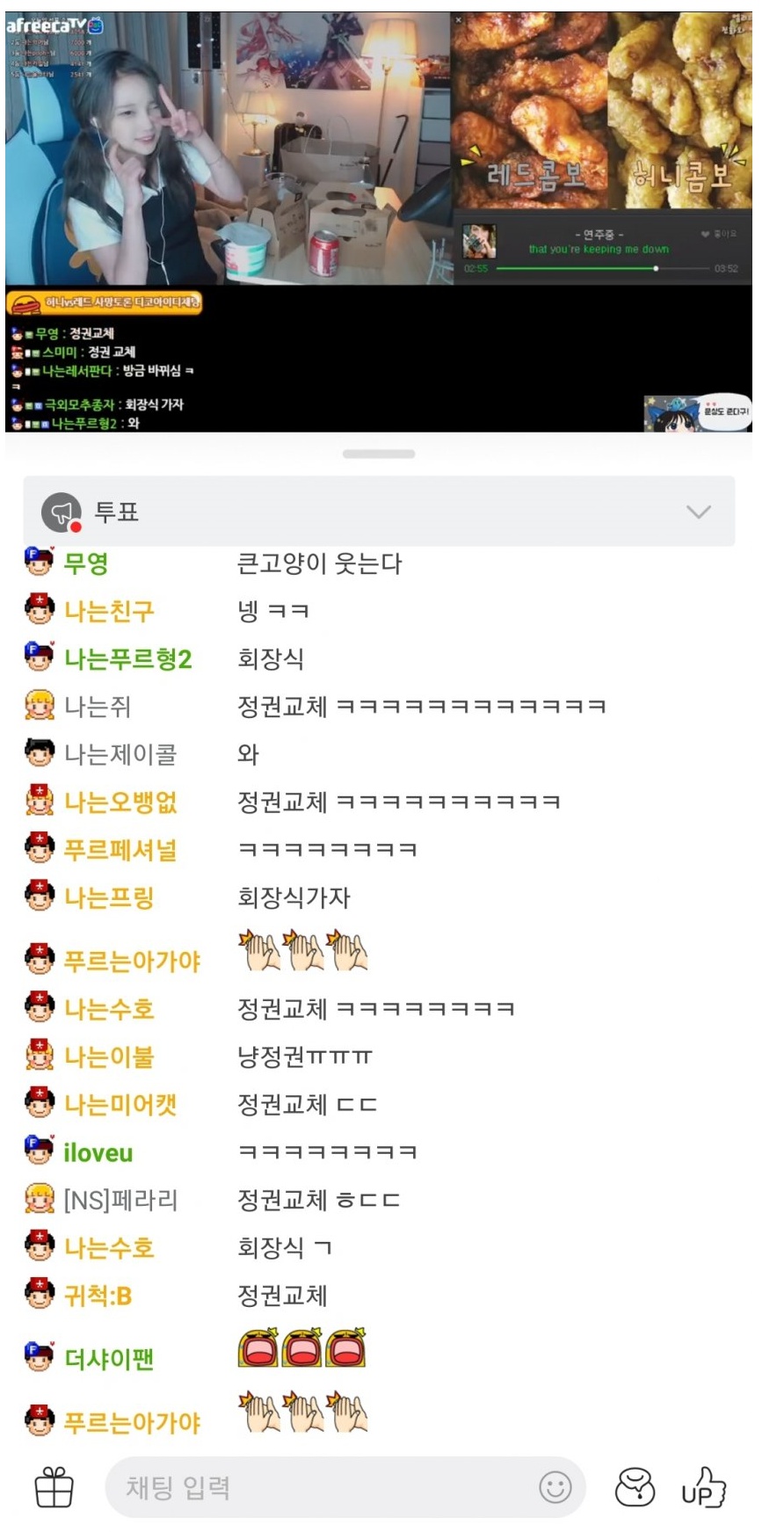Image resolution: width=784 pixels, height=1532 pixels.
Task: Give the stream an UP thumbs-up
Action: click(705, 1487)
